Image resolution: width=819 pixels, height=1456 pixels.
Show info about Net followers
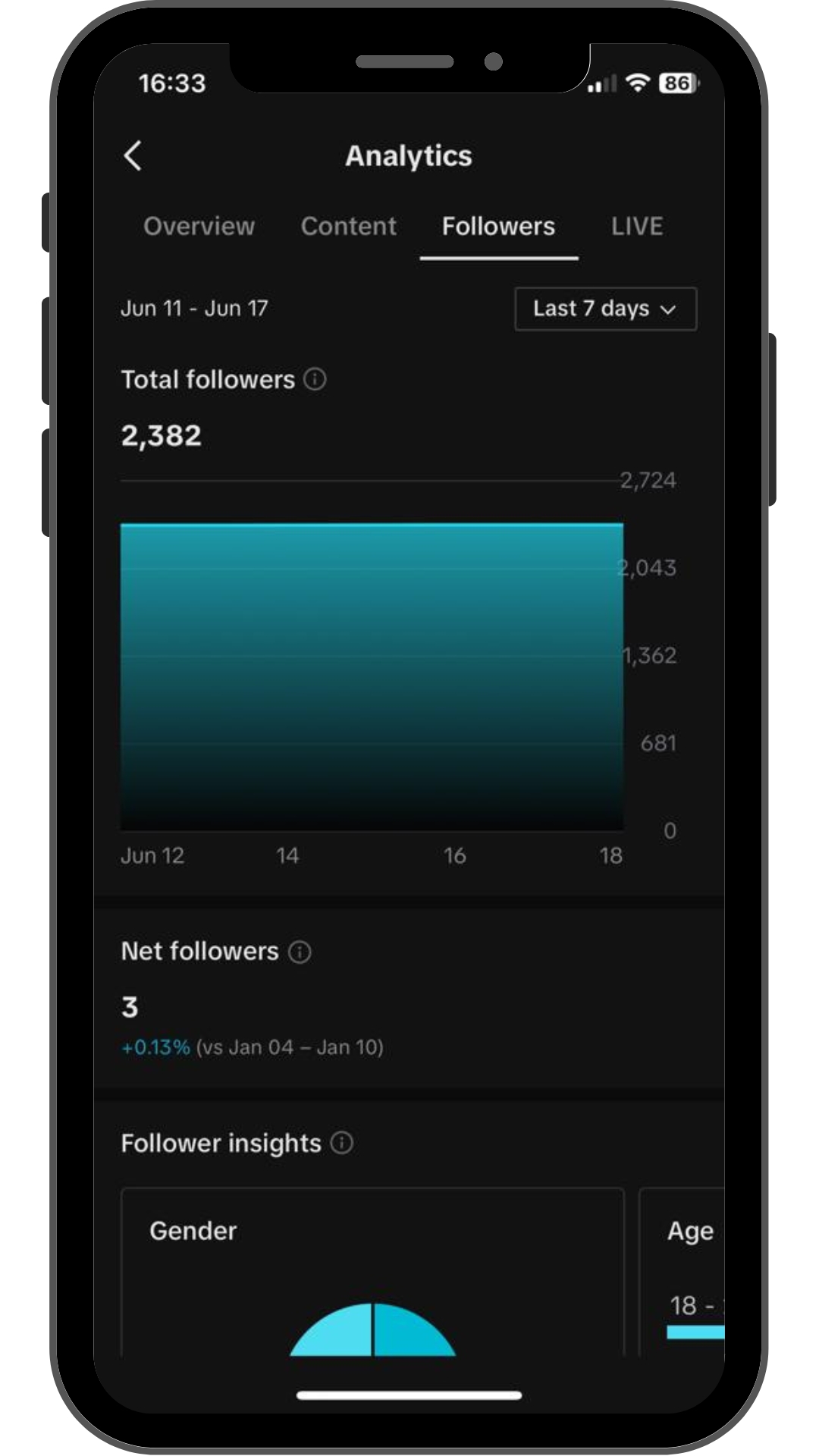coord(300,952)
